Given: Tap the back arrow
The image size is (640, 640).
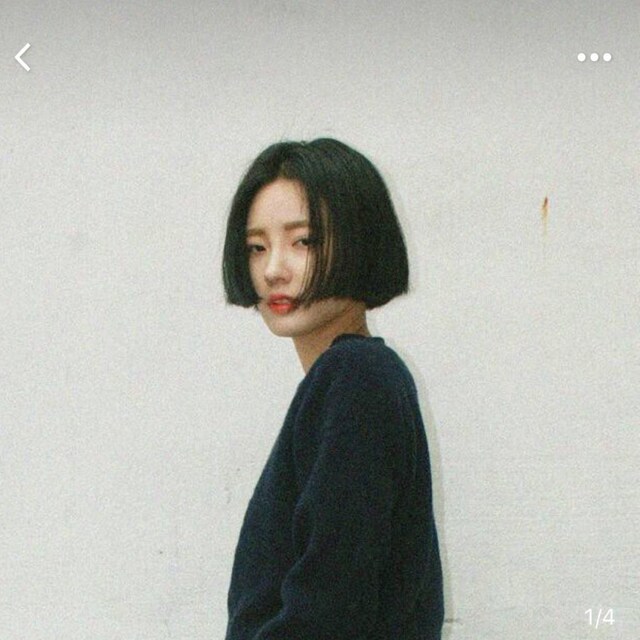Looking at the screenshot, I should (23, 57).
